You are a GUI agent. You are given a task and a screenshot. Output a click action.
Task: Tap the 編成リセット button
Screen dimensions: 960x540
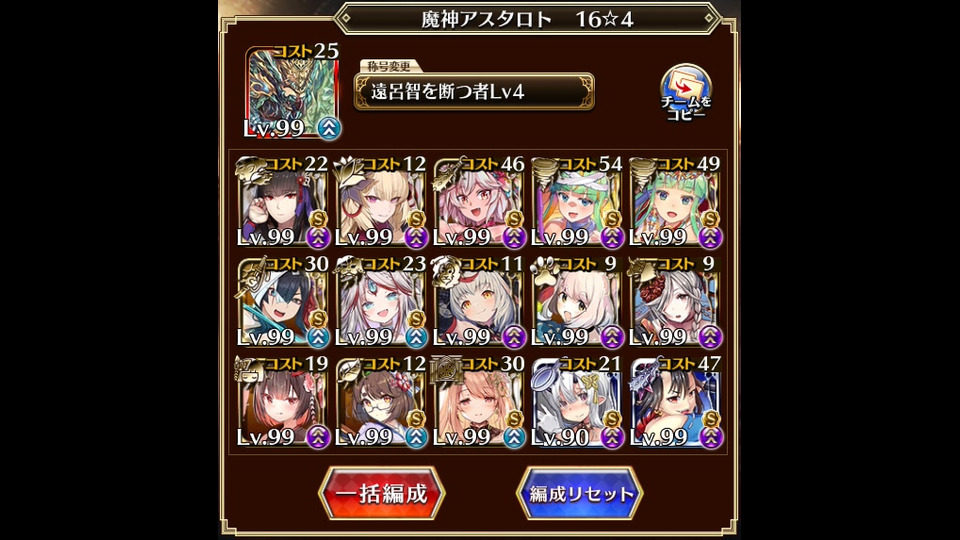tap(579, 493)
